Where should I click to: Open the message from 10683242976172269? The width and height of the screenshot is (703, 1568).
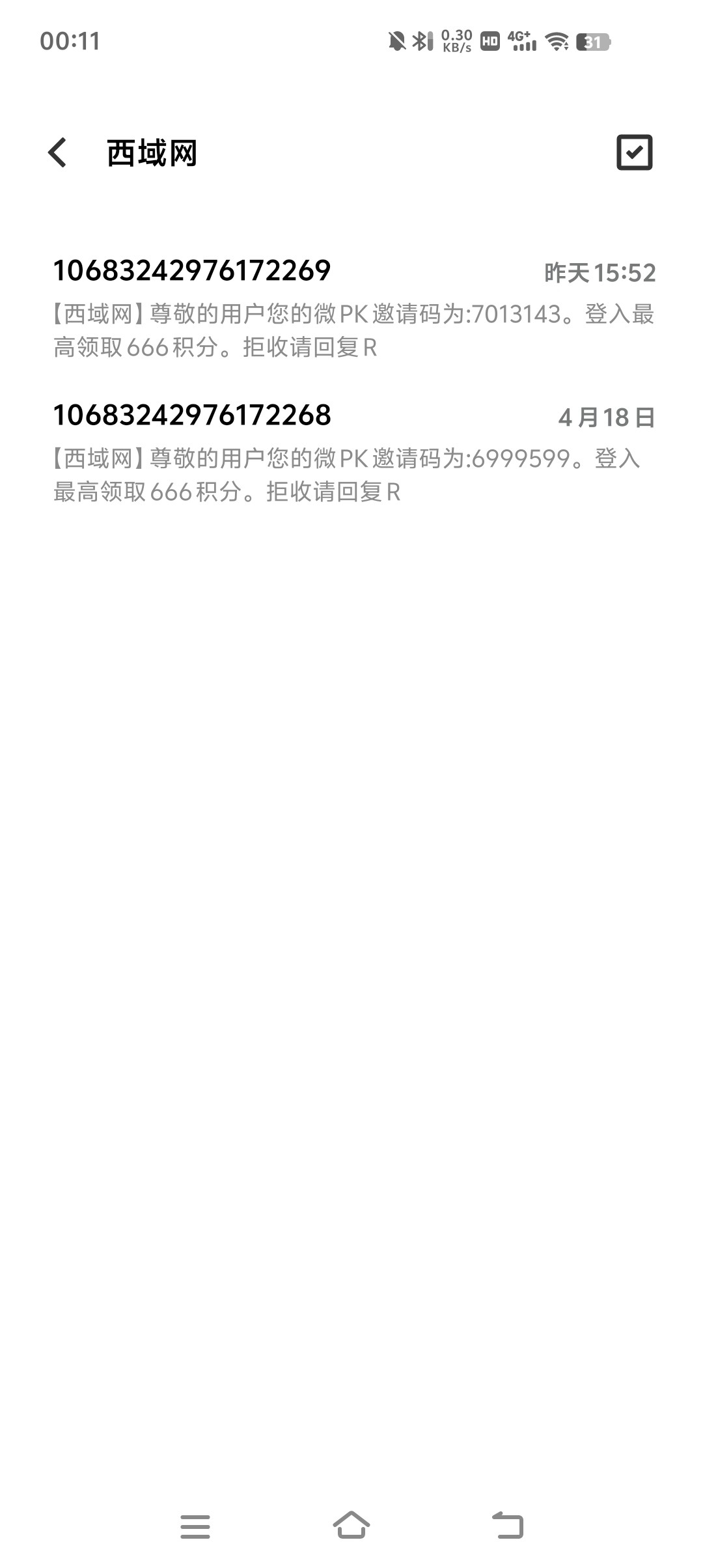351,309
